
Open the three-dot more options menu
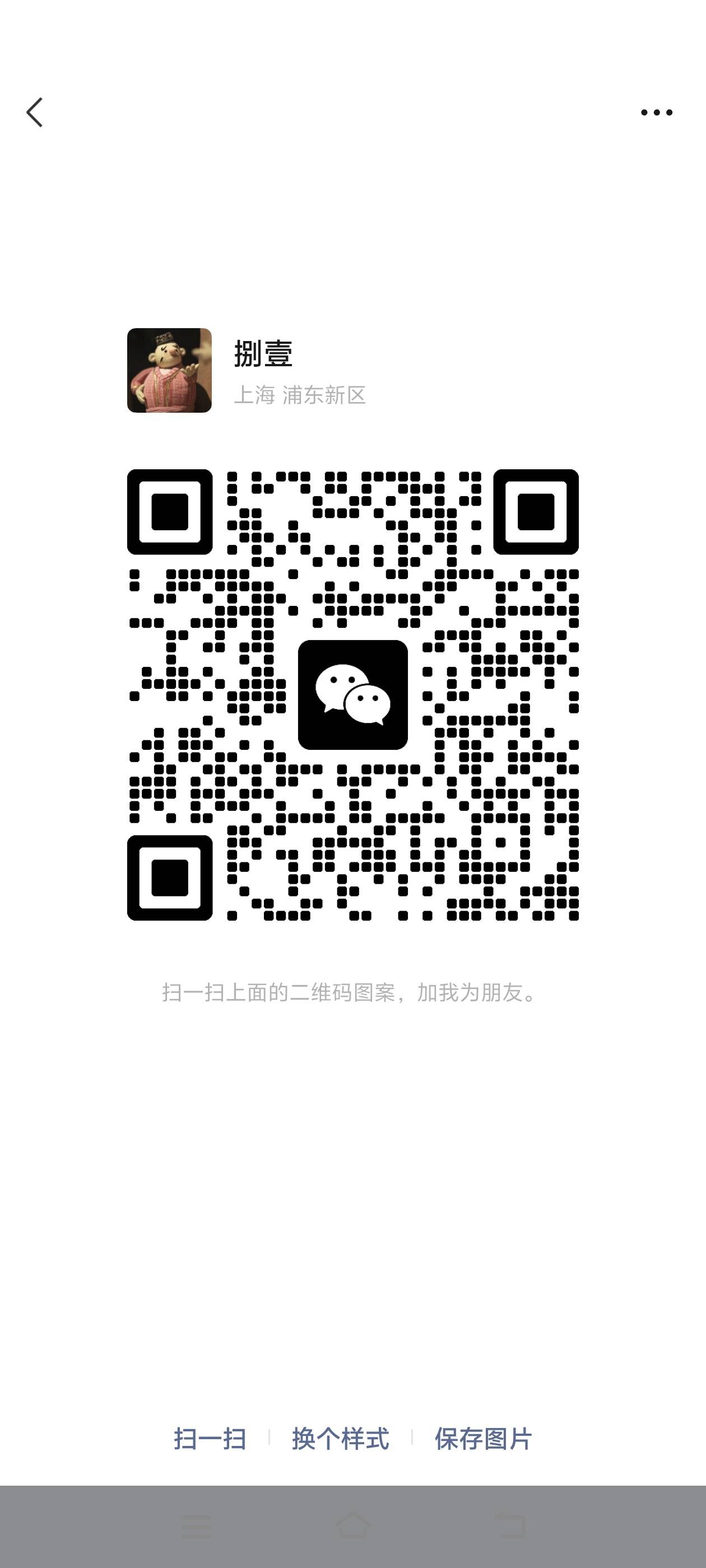[657, 113]
